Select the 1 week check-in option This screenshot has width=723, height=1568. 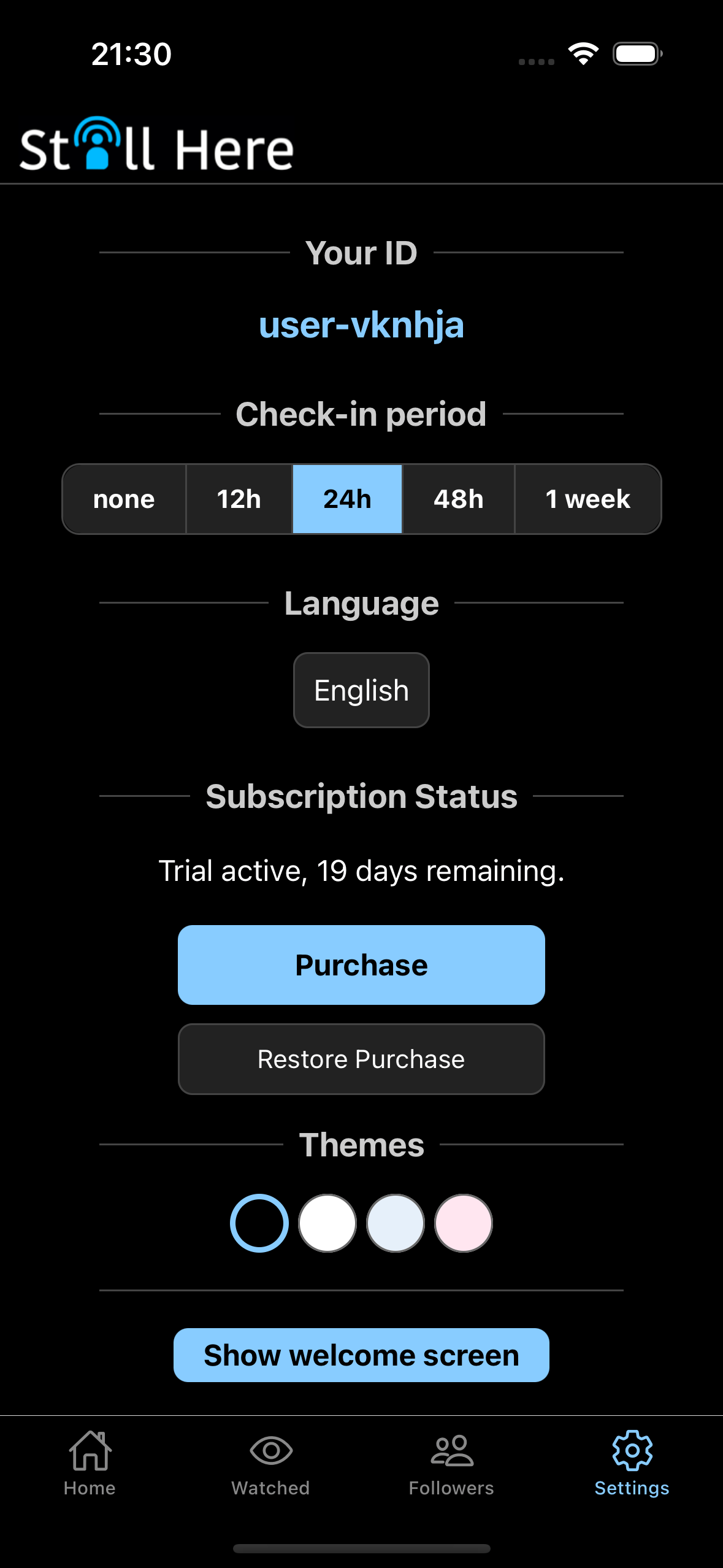588,499
